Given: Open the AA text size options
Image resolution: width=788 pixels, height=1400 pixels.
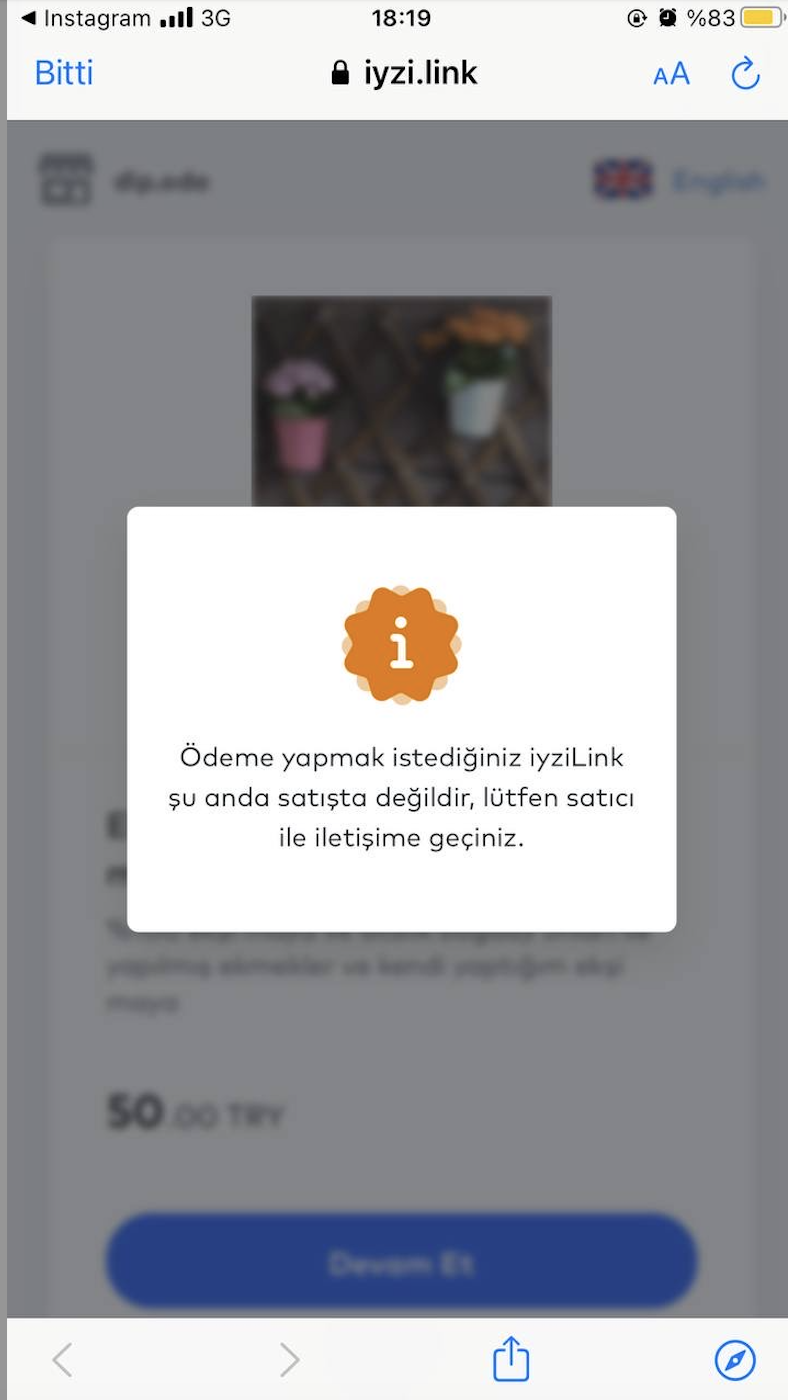Looking at the screenshot, I should [671, 74].
